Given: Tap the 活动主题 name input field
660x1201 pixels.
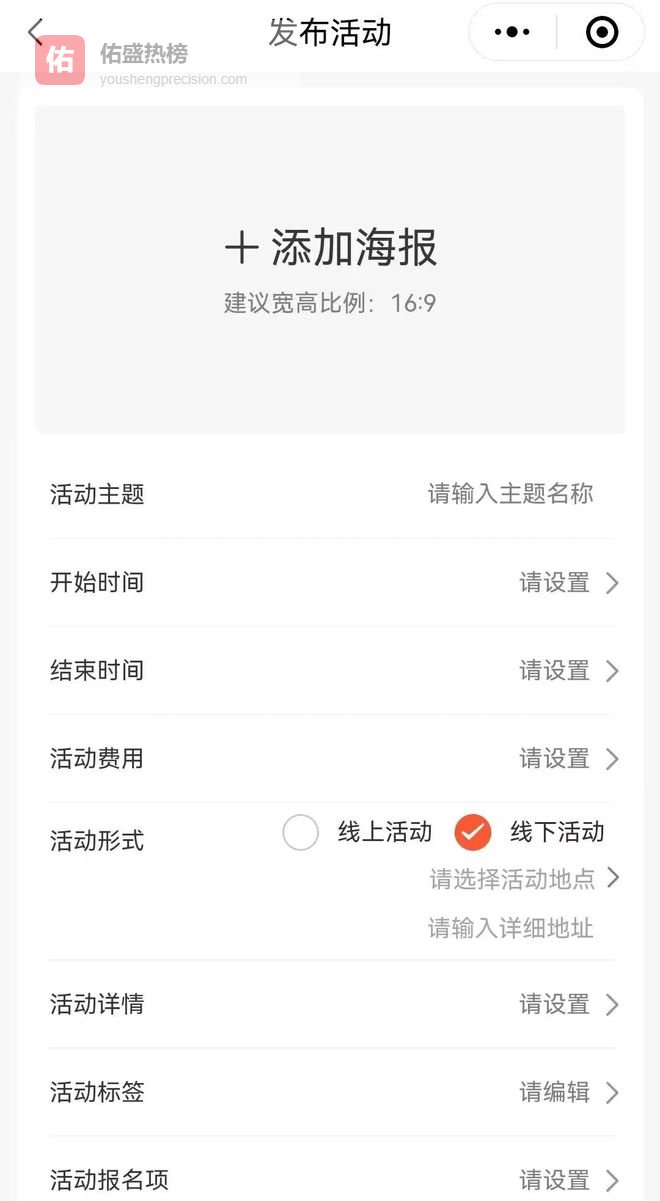Looking at the screenshot, I should click(x=510, y=494).
